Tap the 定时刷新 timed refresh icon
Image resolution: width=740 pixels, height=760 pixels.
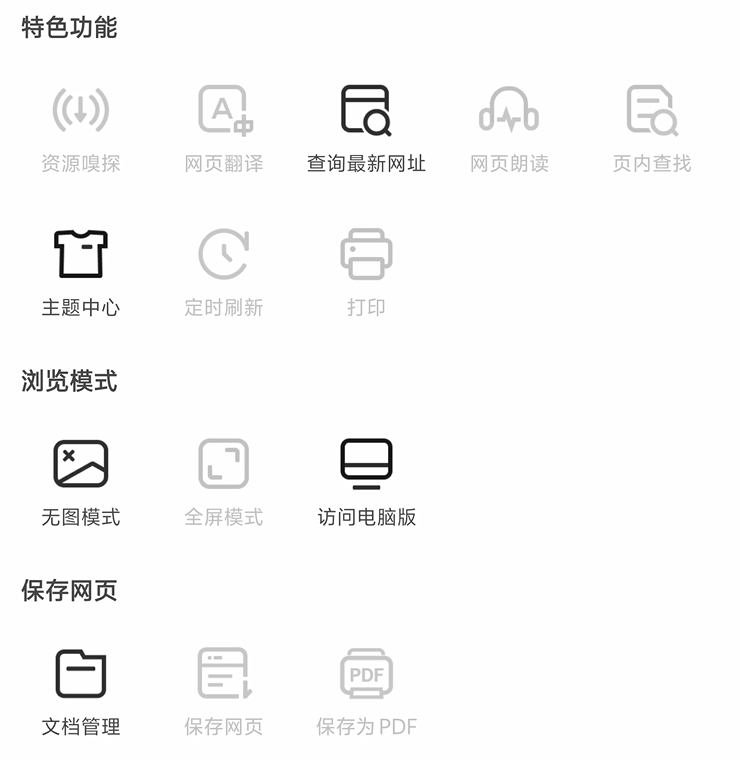(x=224, y=255)
